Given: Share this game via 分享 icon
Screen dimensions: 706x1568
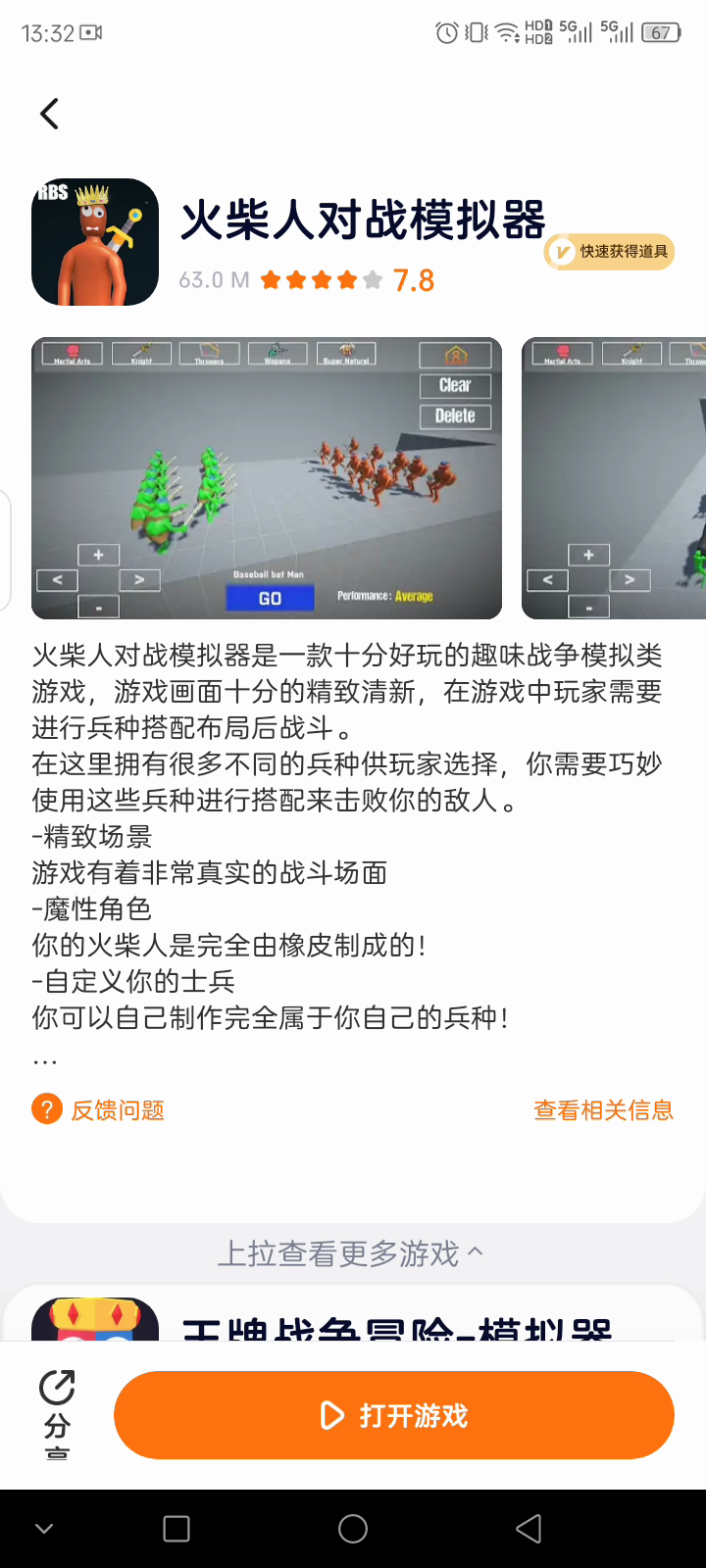Looking at the screenshot, I should pyautogui.click(x=57, y=1415).
